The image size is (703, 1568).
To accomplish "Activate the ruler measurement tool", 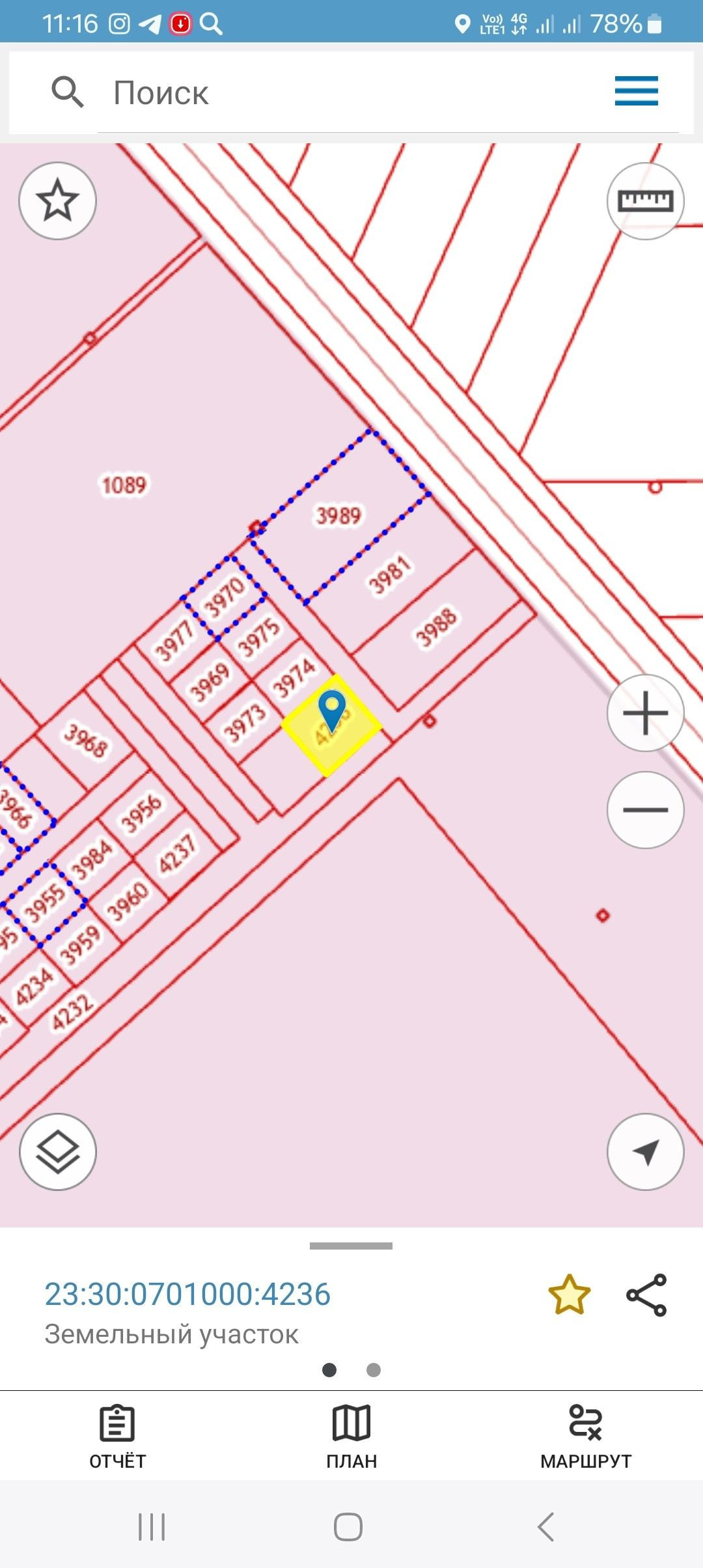I will coord(645,201).
